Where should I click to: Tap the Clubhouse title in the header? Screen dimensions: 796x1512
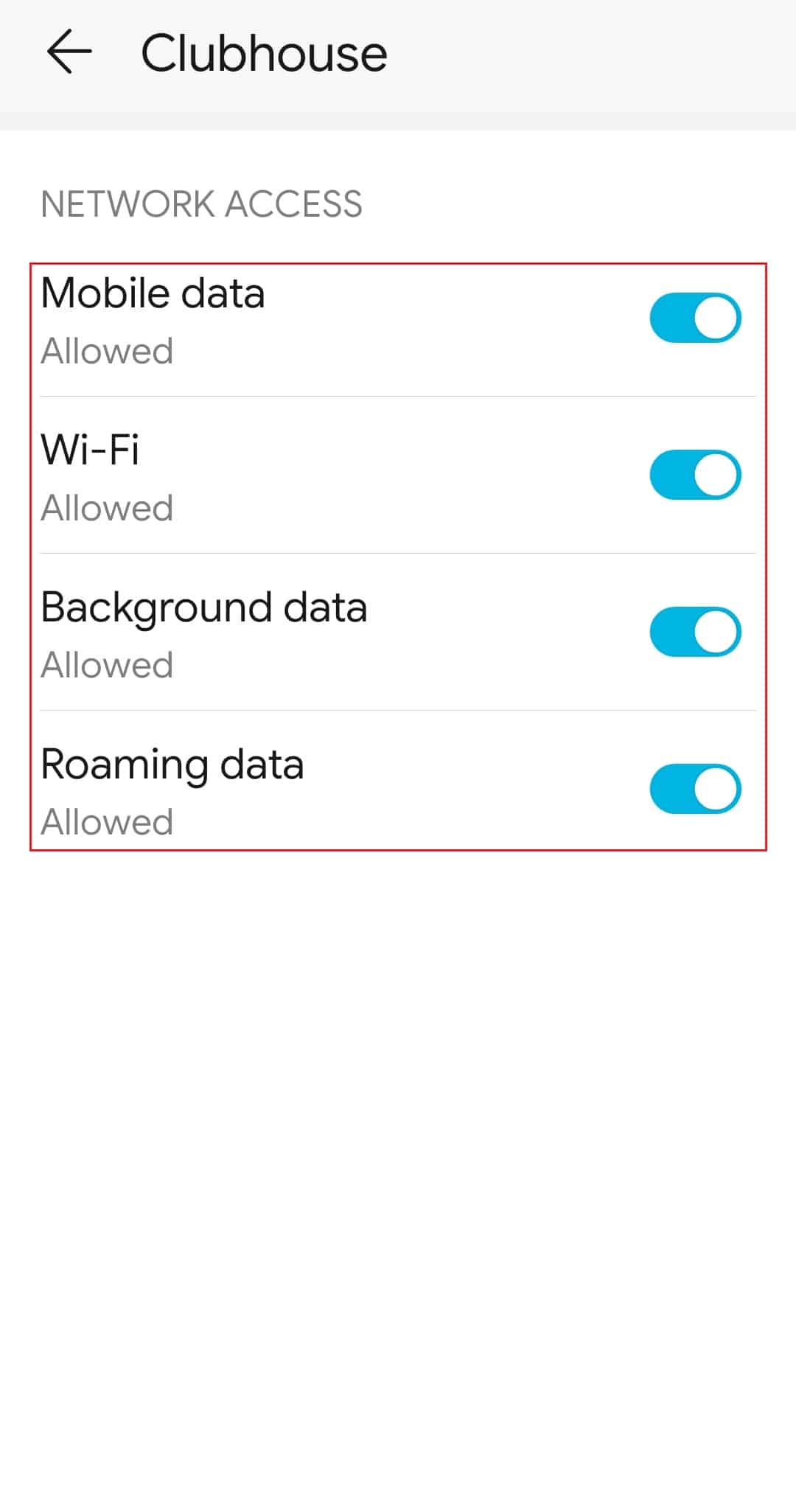tap(265, 52)
